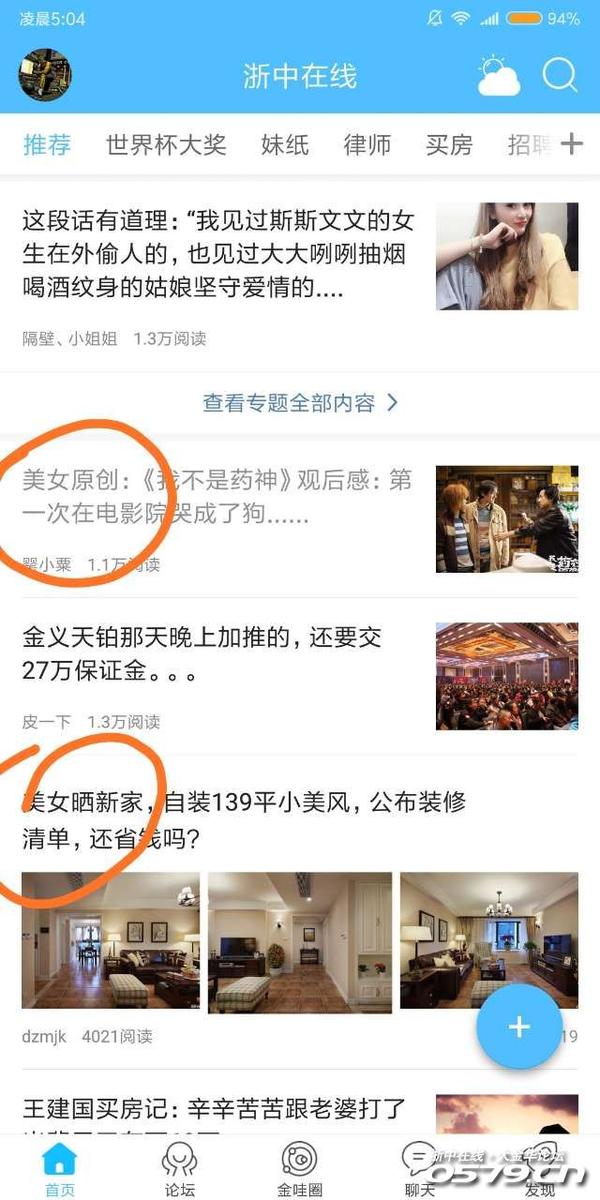Viewport: 600px width, 1200px height.
Task: Go to the 首页 tab
Action: pos(59,1168)
